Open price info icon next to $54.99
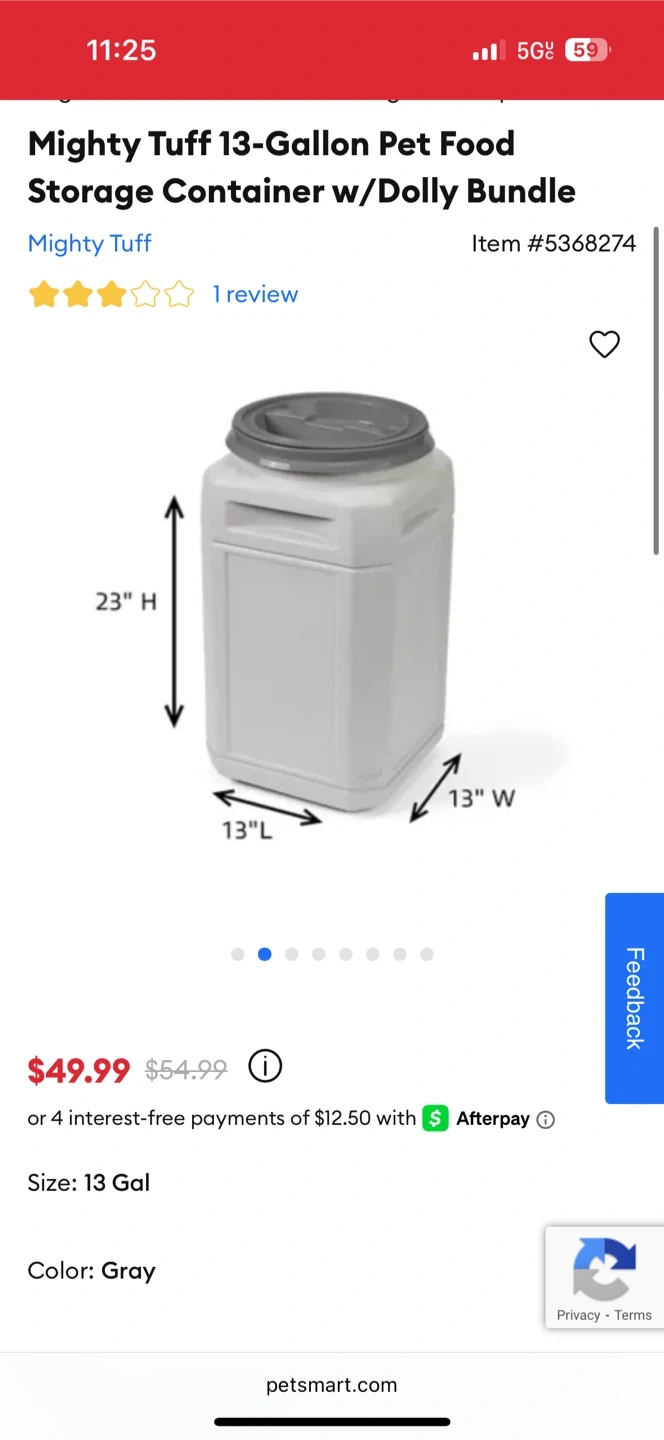This screenshot has height=1440, width=664. click(265, 1066)
